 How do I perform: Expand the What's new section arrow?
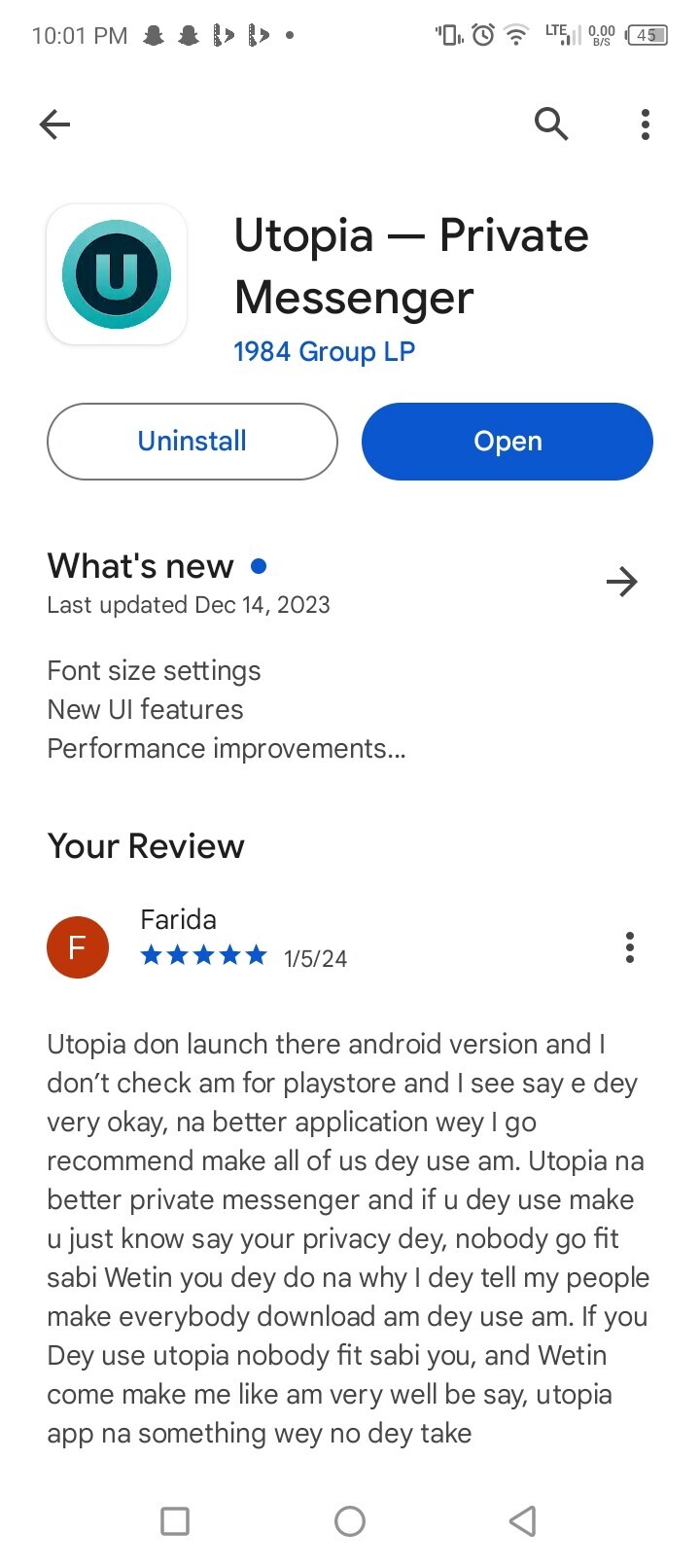coord(621,583)
